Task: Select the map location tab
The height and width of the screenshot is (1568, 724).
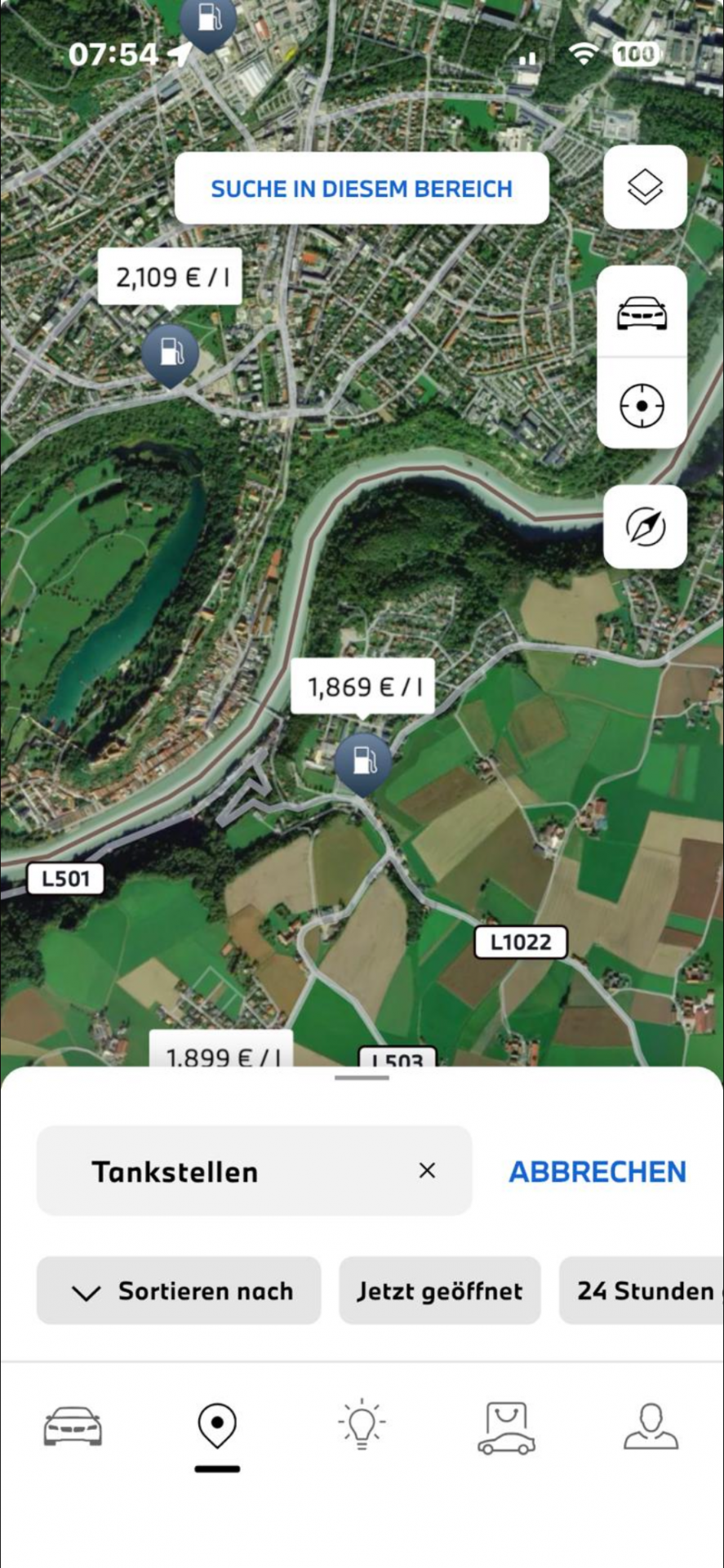Action: pyautogui.click(x=217, y=1427)
